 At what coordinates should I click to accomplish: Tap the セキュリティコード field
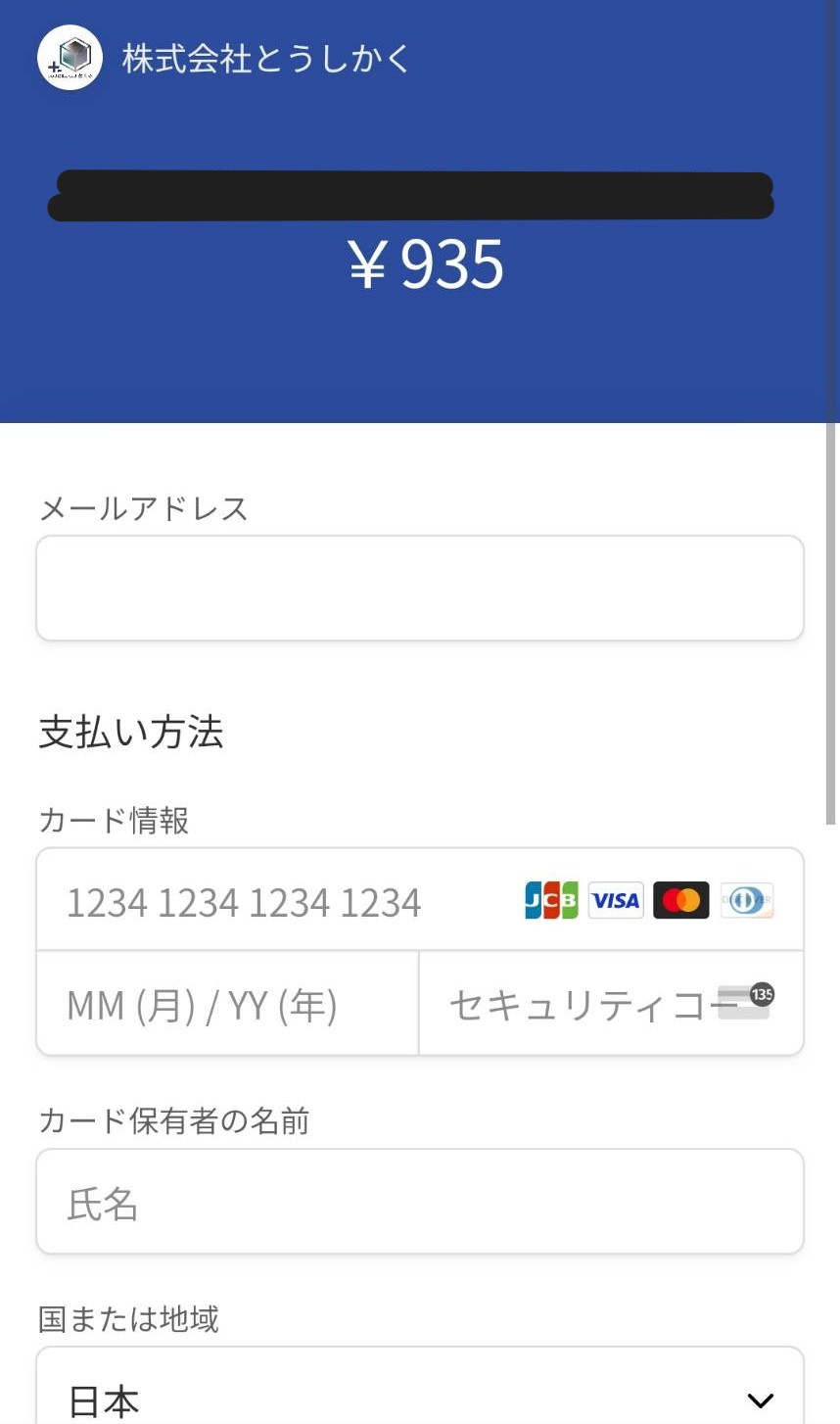pos(612,1004)
